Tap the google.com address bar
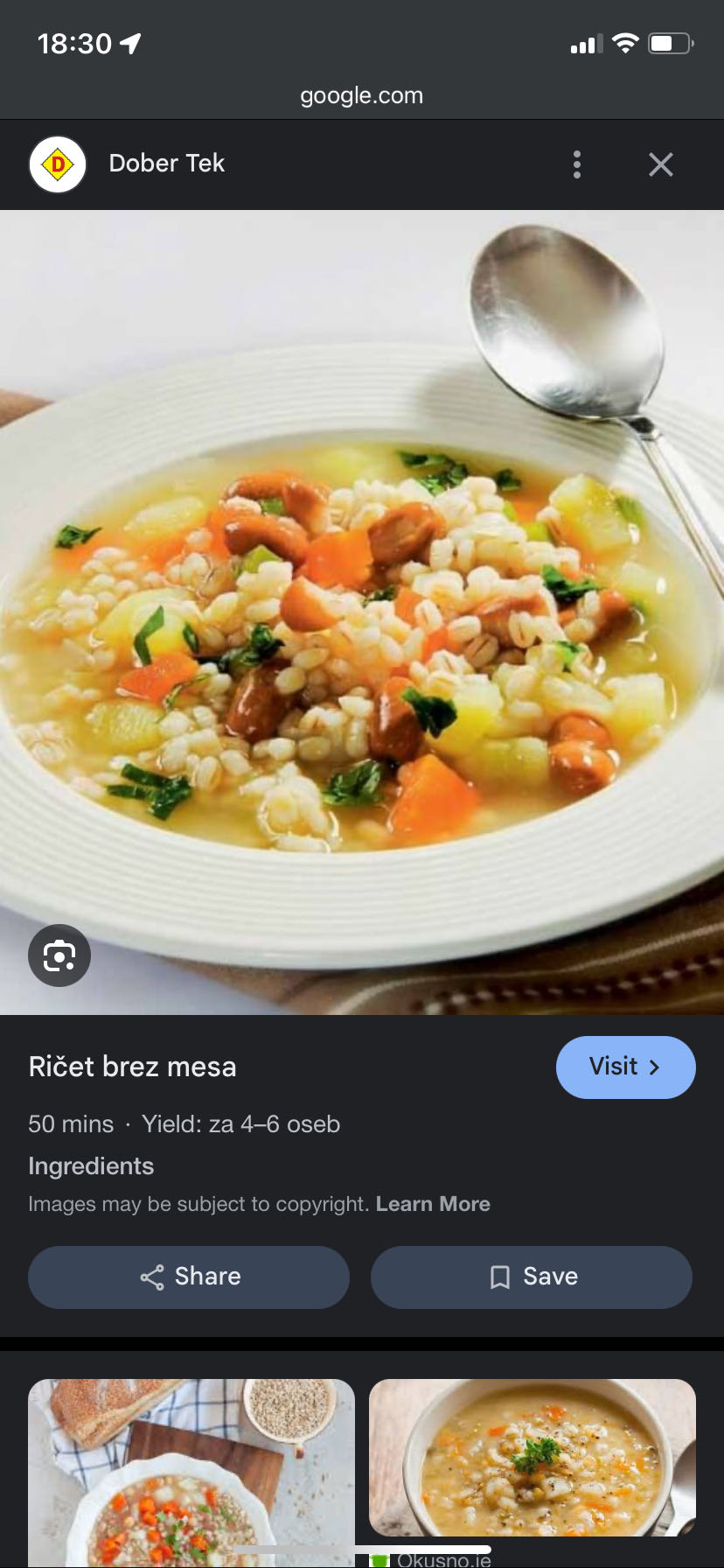The height and width of the screenshot is (1568, 724). pyautogui.click(x=362, y=95)
